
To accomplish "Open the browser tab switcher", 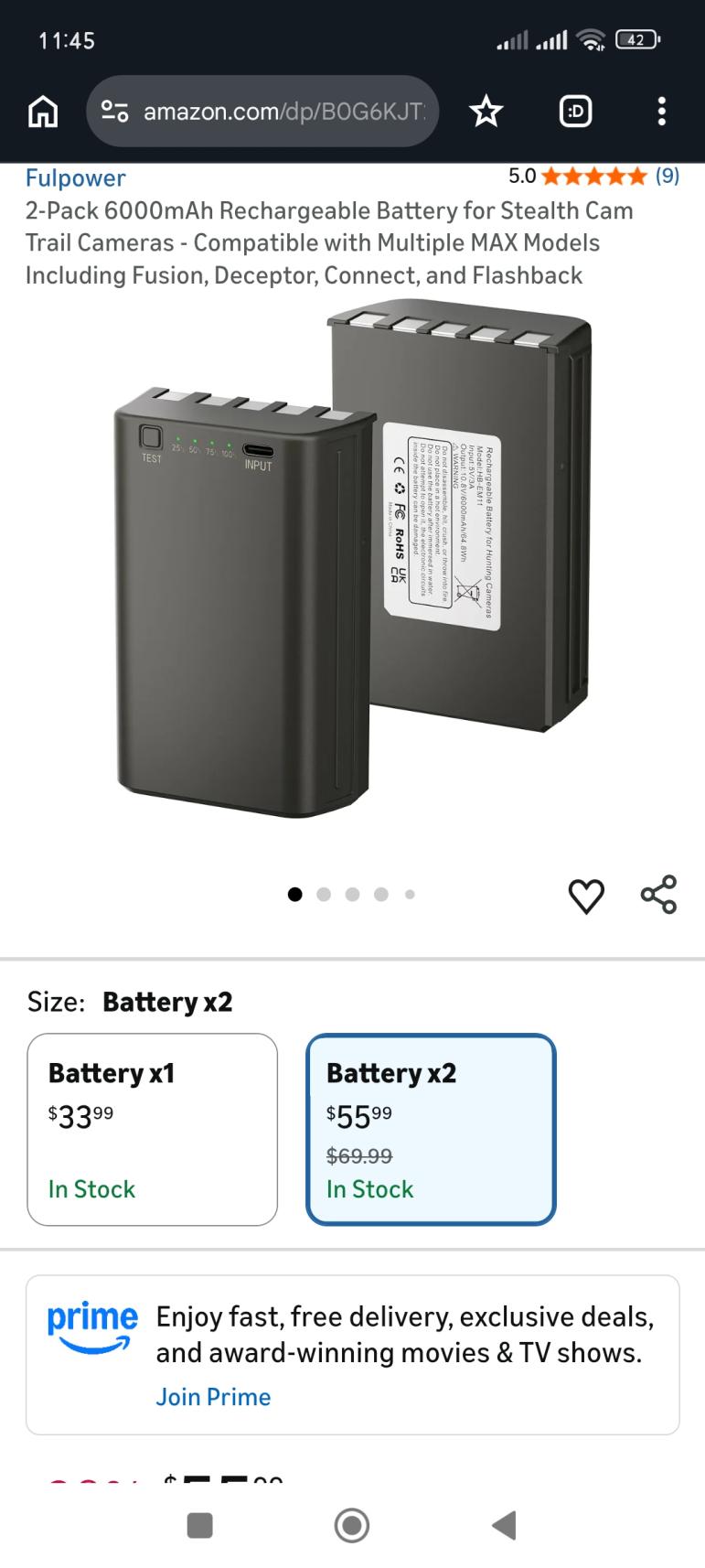I will tap(575, 112).
